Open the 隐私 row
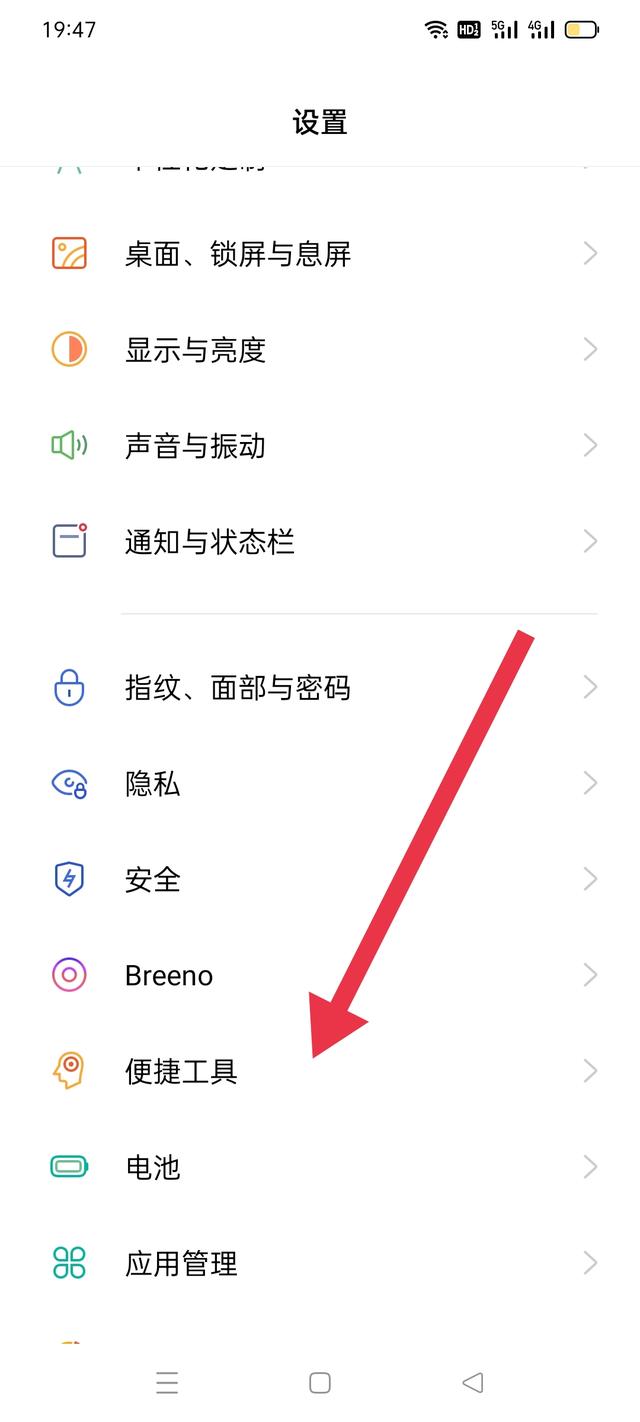Screen dimensions: 640x1422 tap(320, 784)
